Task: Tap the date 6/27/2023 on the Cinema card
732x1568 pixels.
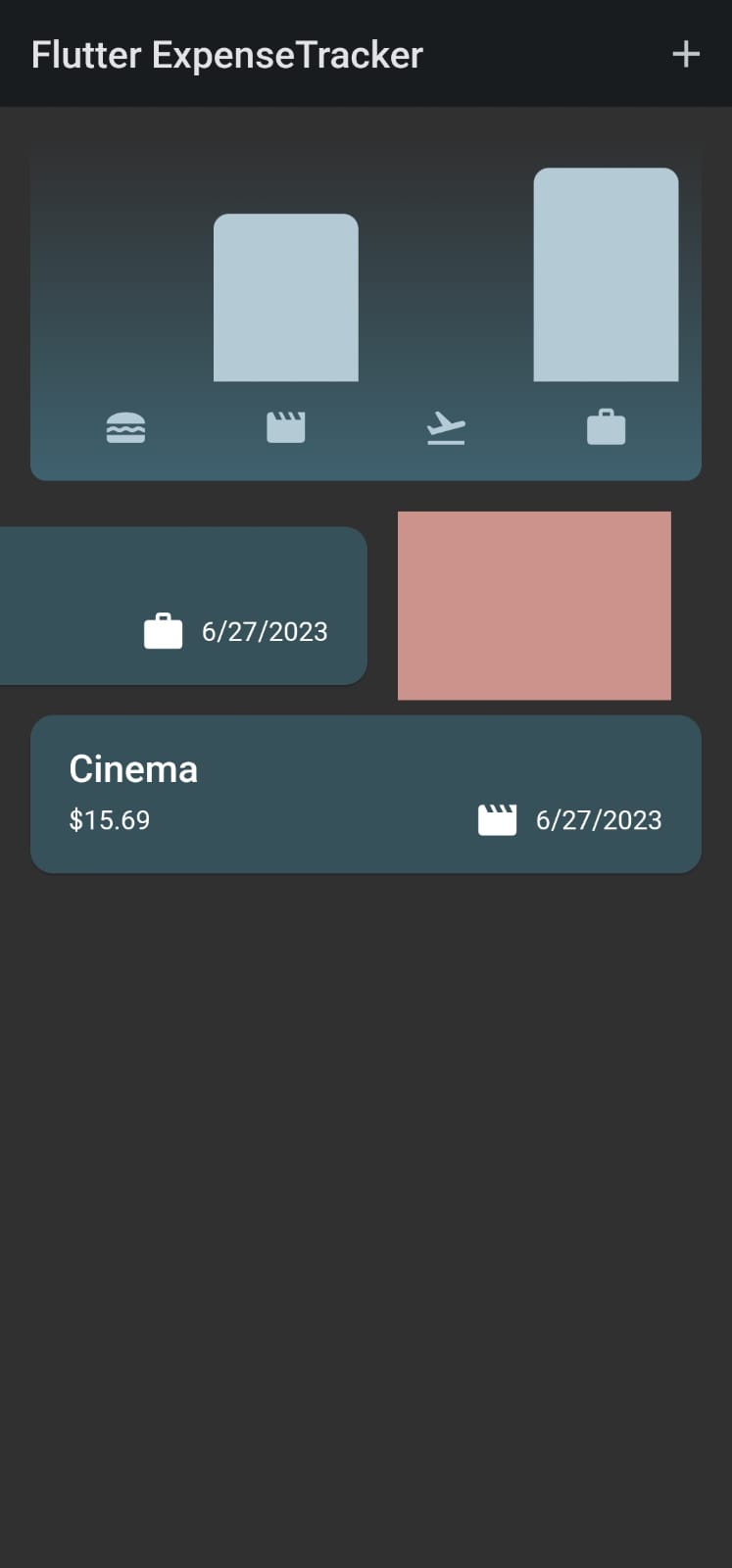Action: click(x=598, y=819)
